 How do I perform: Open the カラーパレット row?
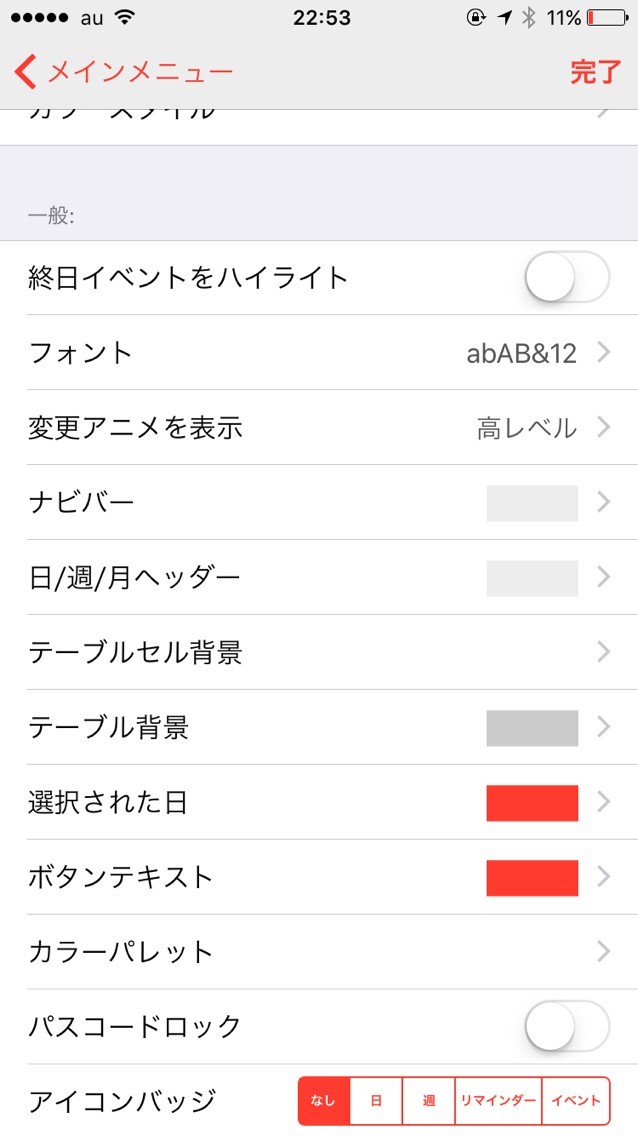click(319, 952)
